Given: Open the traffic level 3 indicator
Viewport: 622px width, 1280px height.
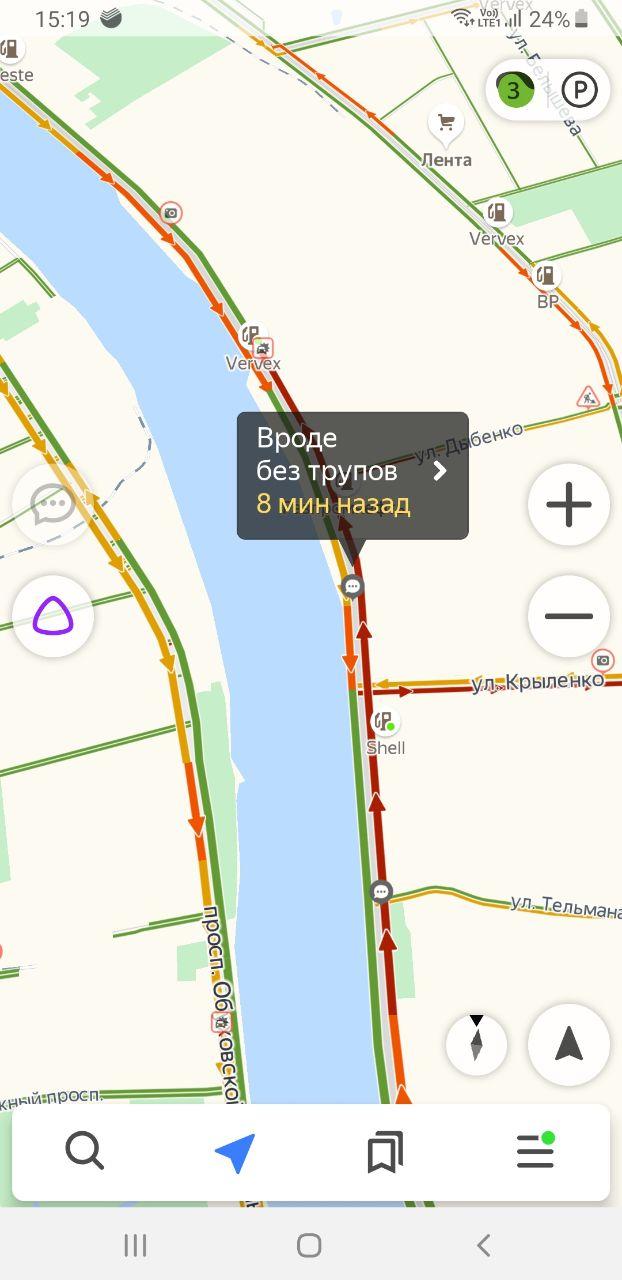Looking at the screenshot, I should (514, 91).
